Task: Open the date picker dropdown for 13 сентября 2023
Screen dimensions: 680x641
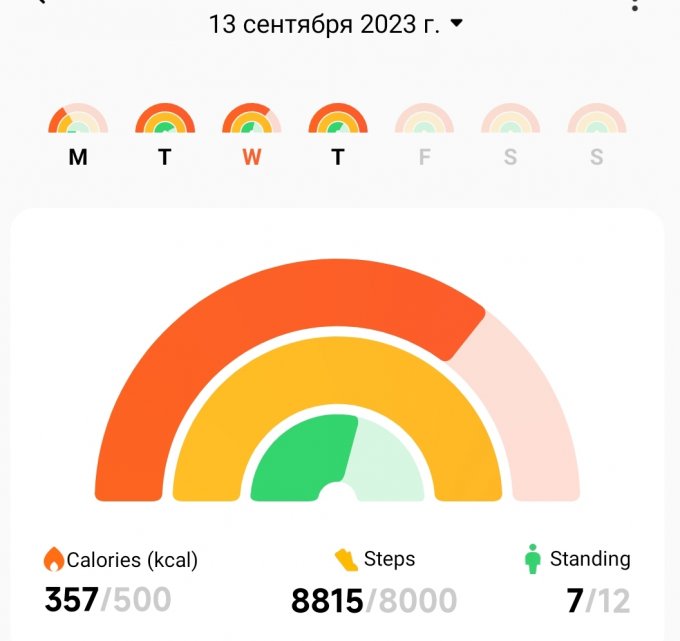Action: pyautogui.click(x=457, y=23)
